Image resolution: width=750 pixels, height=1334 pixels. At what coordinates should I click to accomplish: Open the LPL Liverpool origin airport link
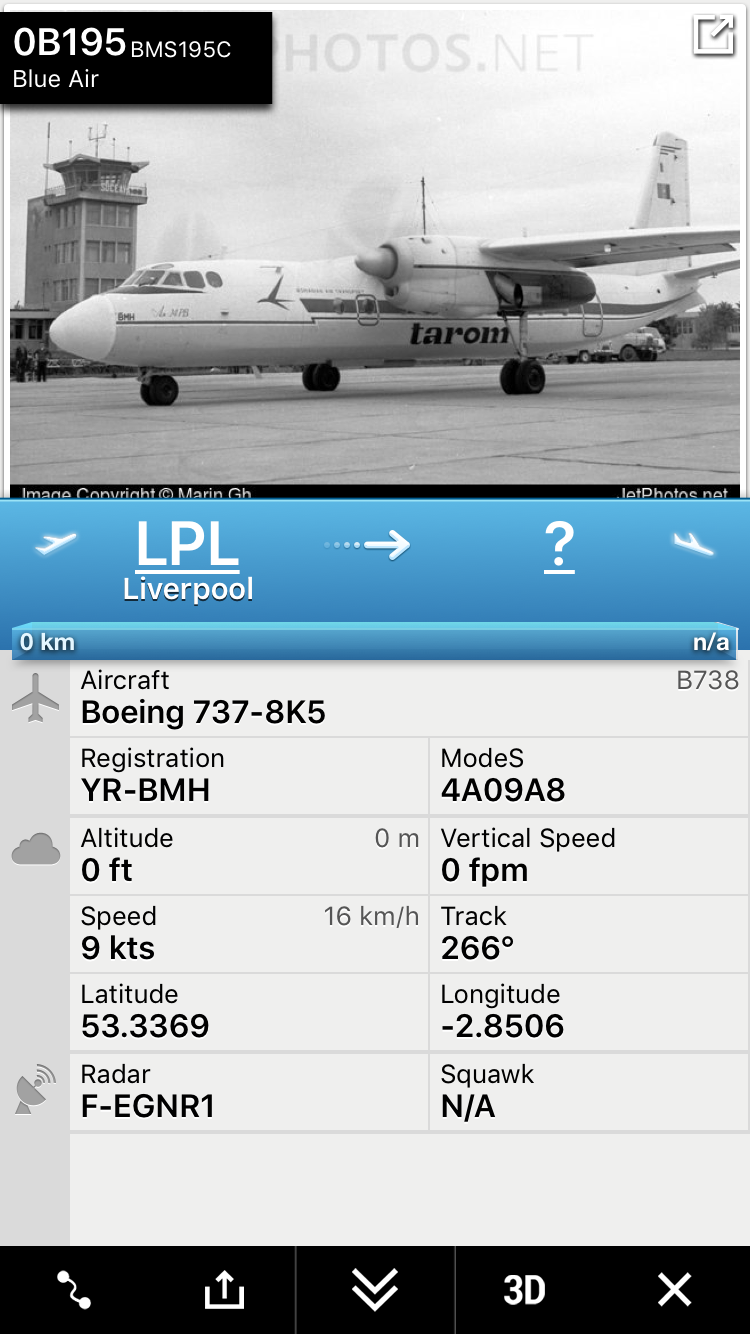[188, 560]
